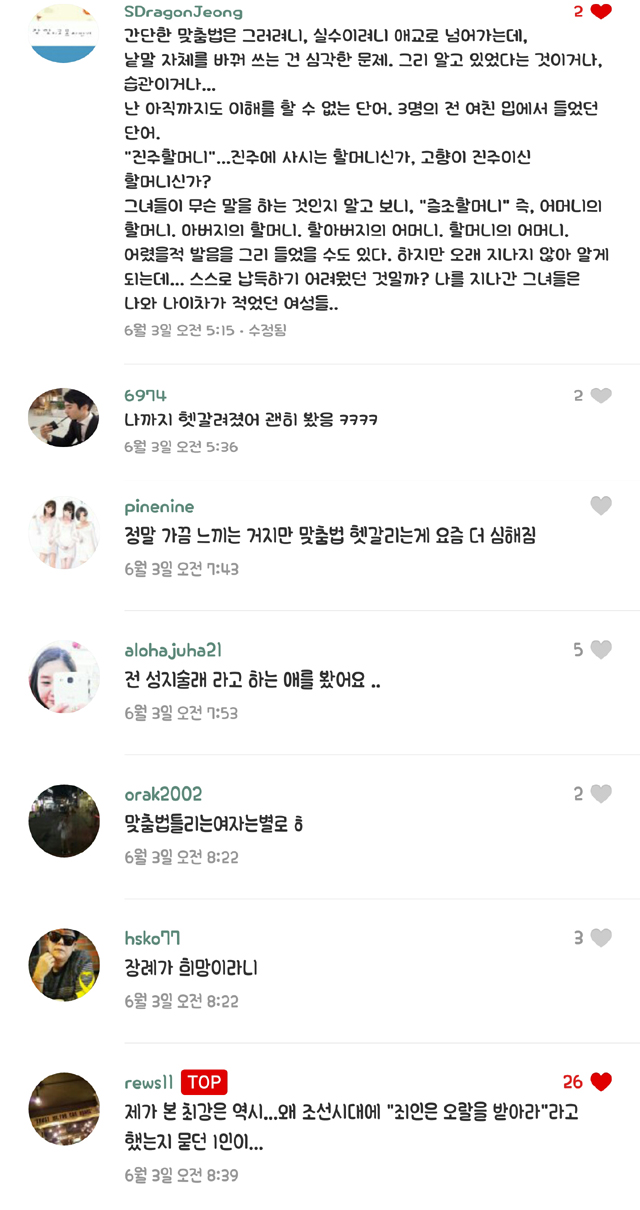Select the username rews11
The image size is (640, 1210).
coord(149,1082)
